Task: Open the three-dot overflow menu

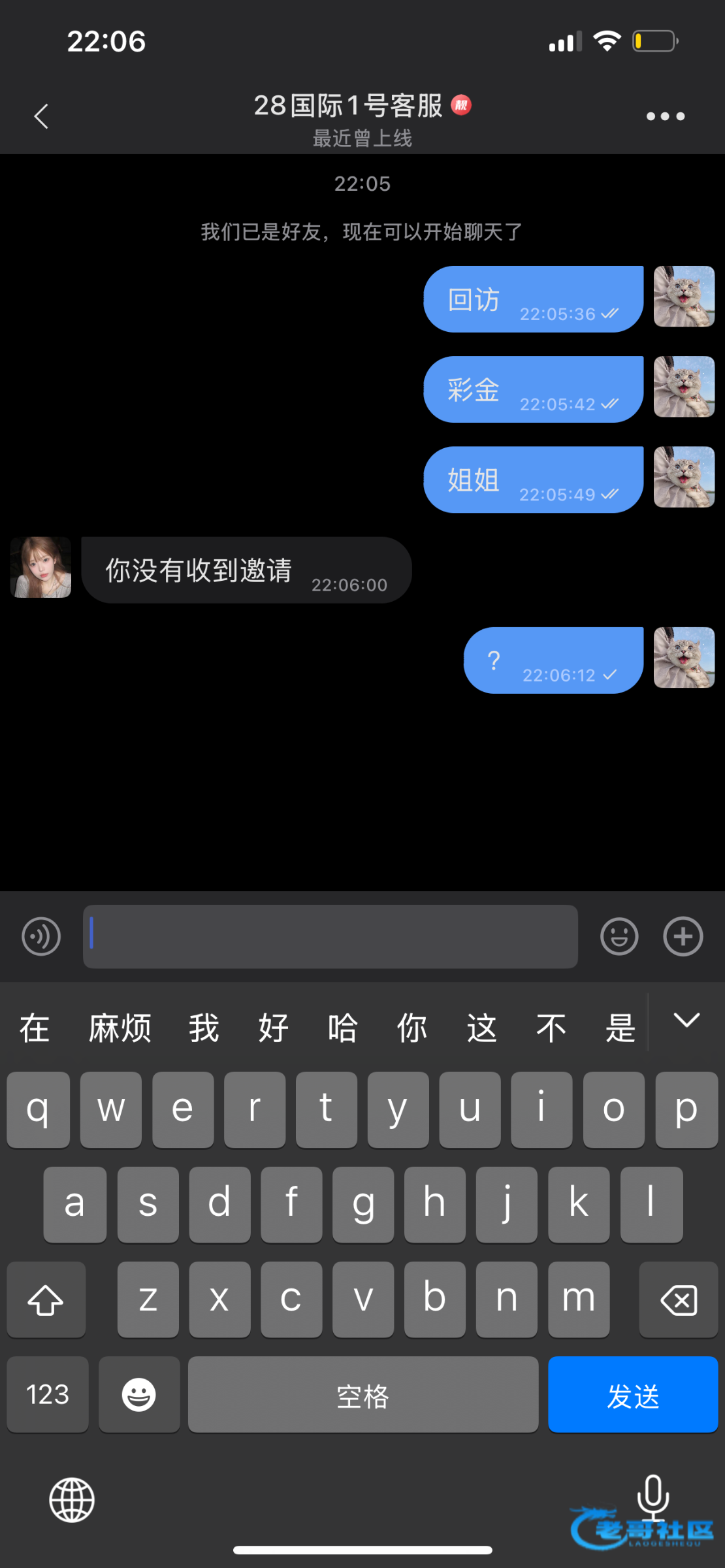Action: pos(665,116)
